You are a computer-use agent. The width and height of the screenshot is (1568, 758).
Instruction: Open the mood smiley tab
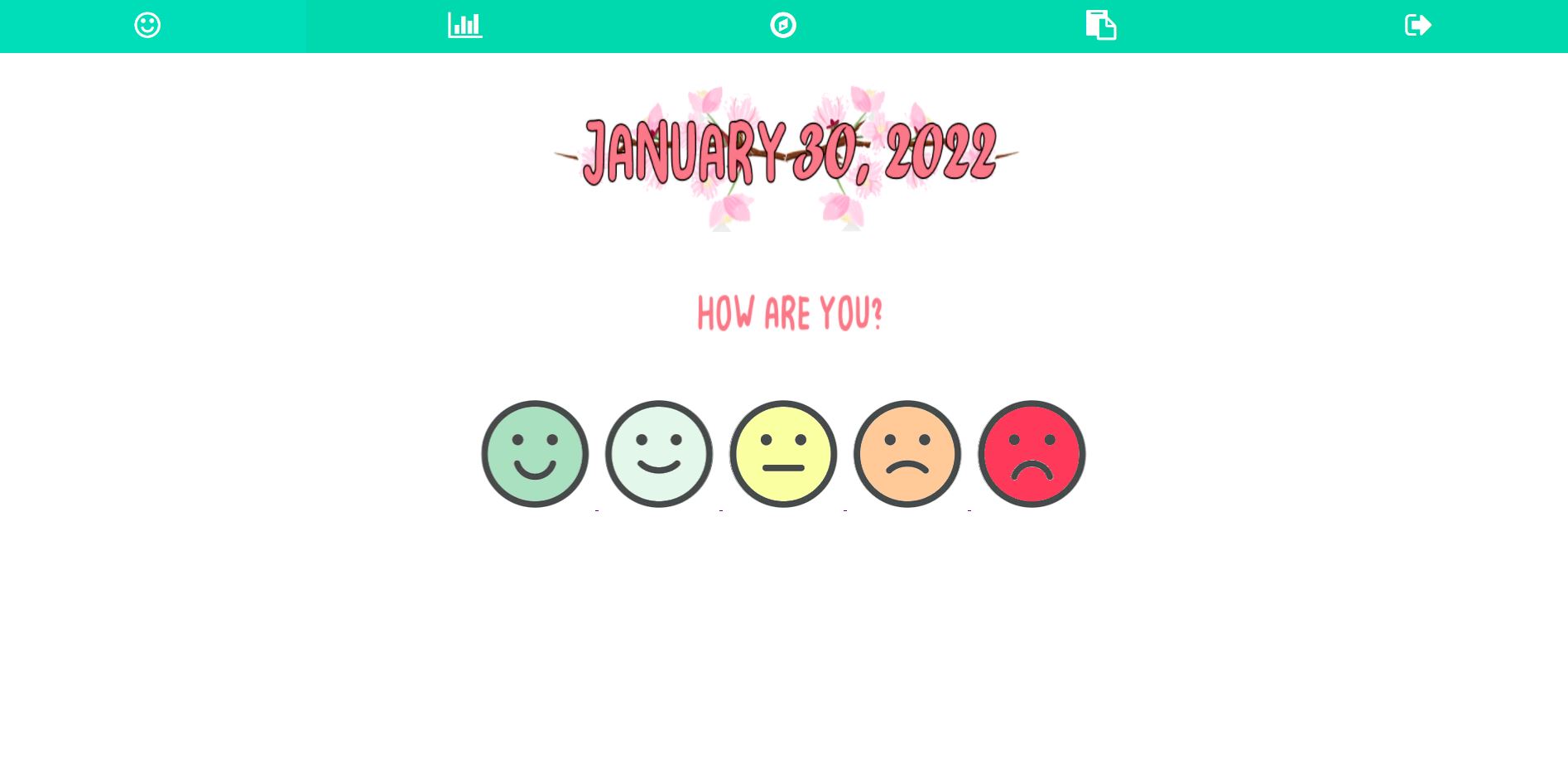point(147,26)
